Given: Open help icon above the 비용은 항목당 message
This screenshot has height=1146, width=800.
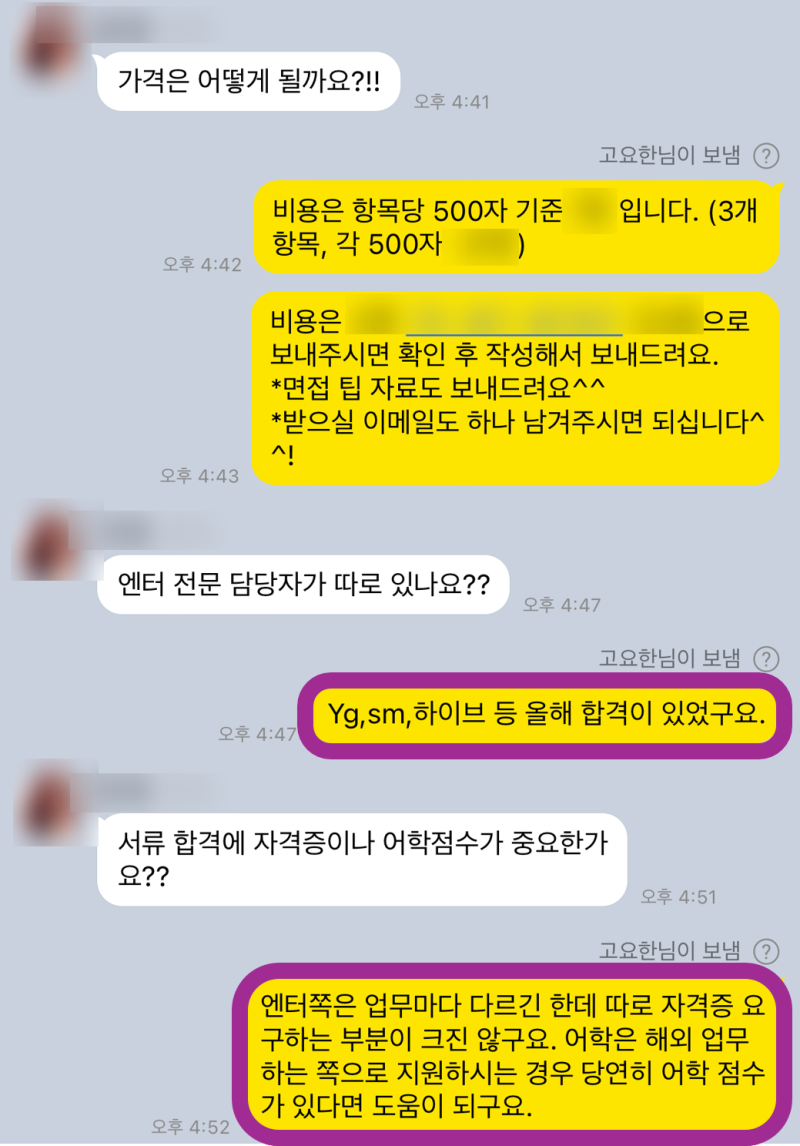Looking at the screenshot, I should click(x=765, y=155).
